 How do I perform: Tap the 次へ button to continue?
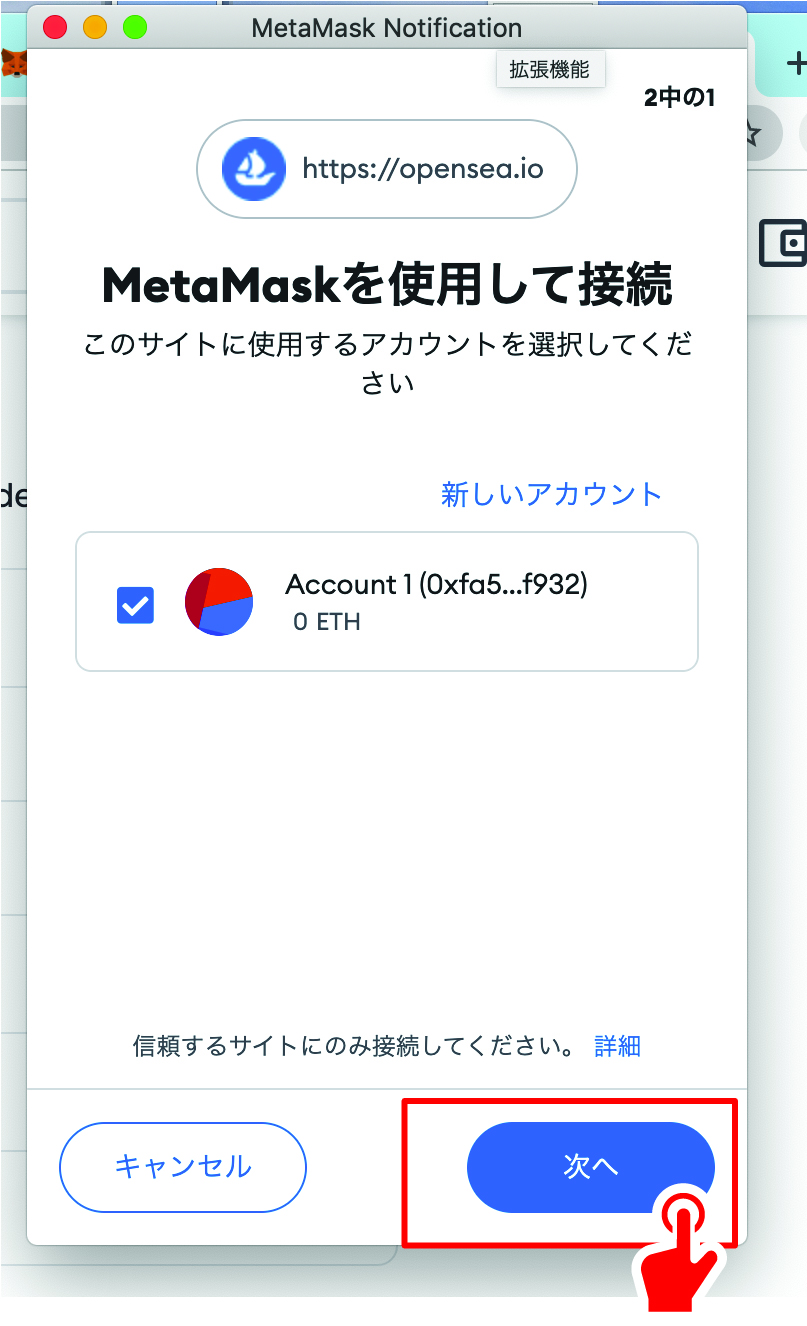click(x=590, y=1167)
